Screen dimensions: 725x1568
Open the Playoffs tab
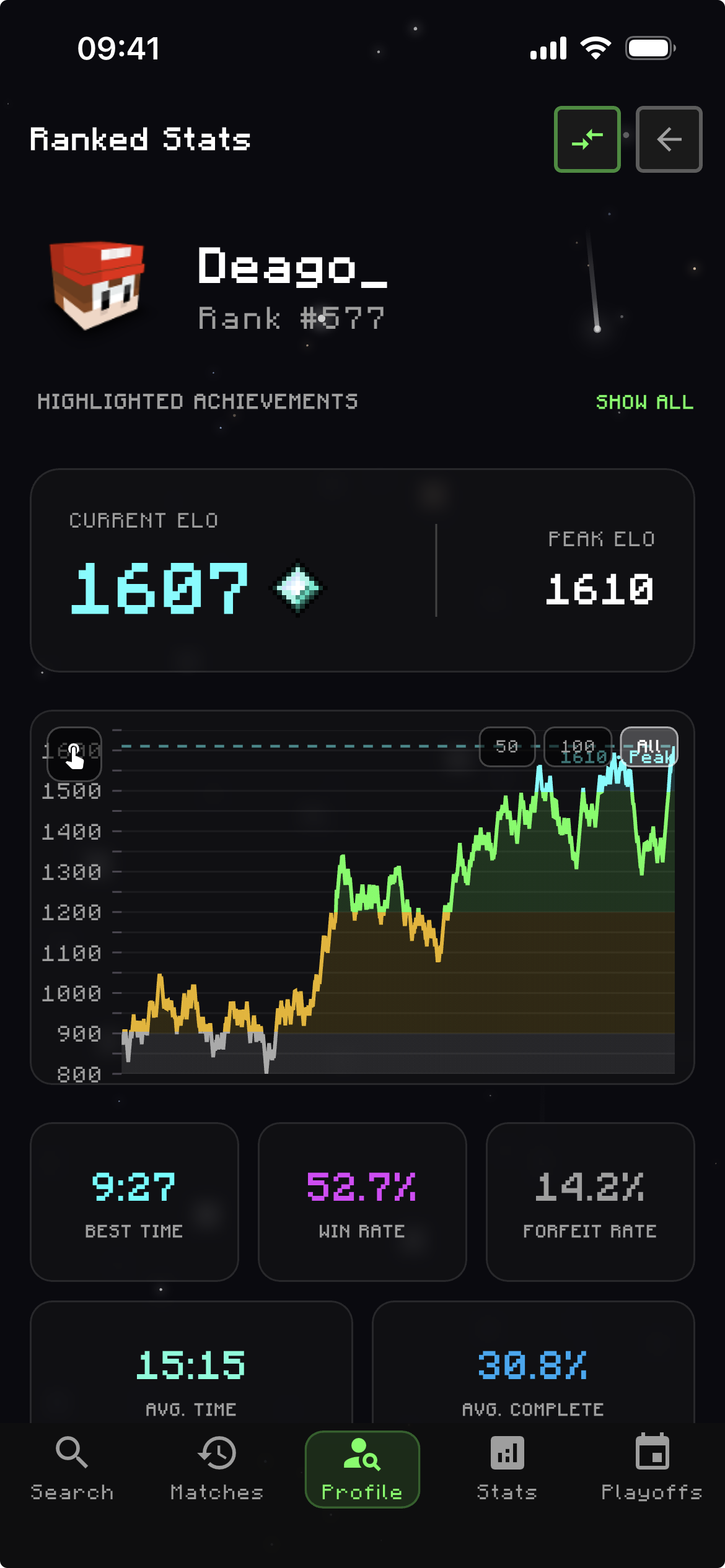(x=652, y=1469)
